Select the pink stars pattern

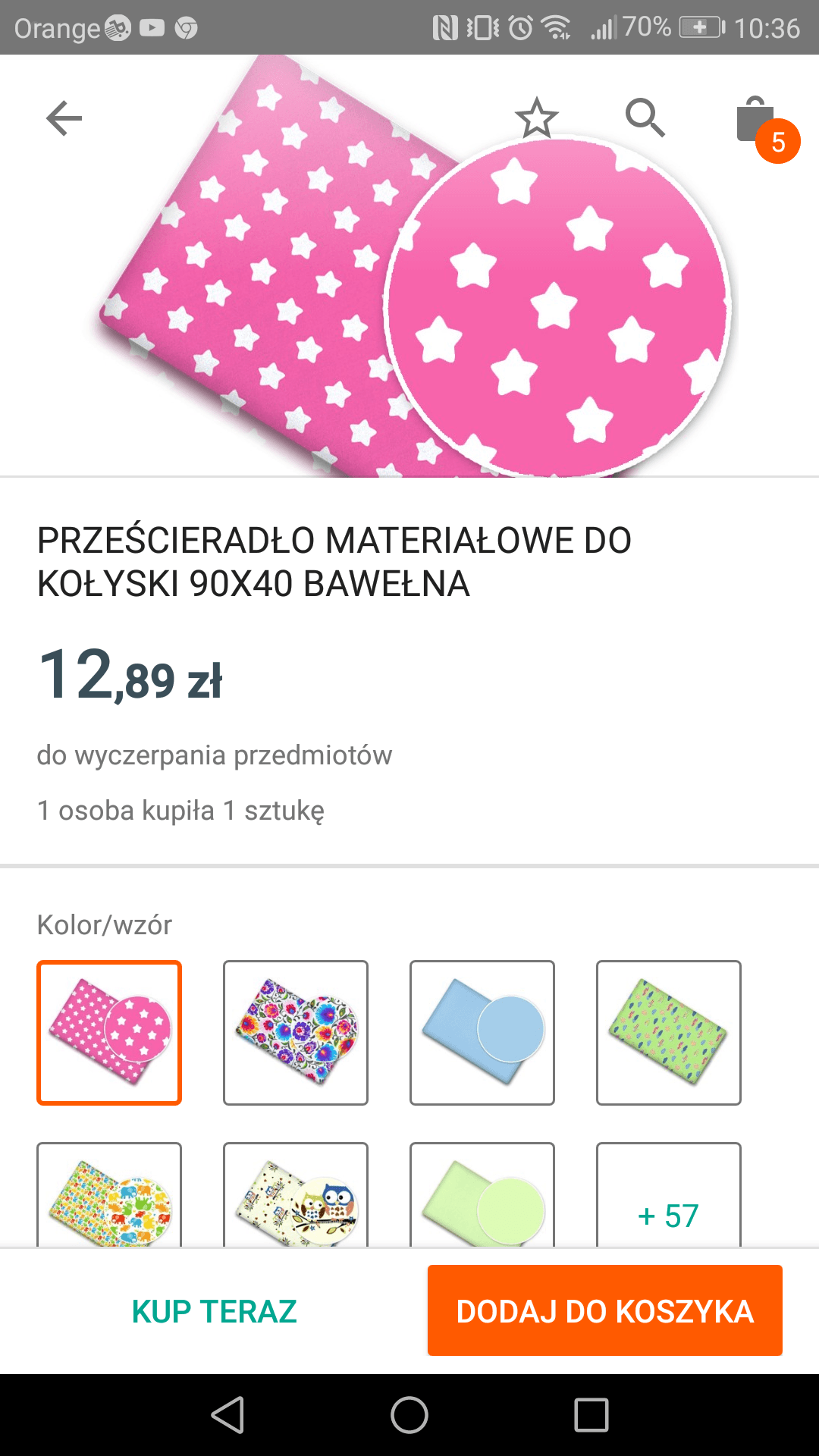(x=109, y=1033)
